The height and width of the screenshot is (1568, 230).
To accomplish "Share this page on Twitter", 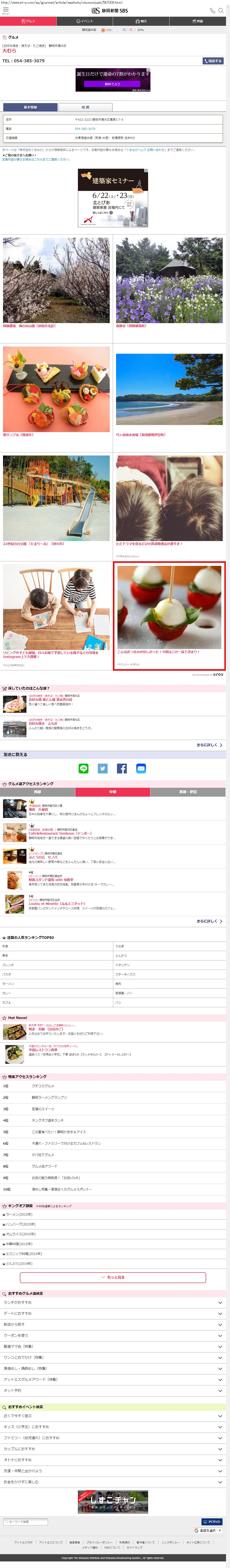I will 103,769.
